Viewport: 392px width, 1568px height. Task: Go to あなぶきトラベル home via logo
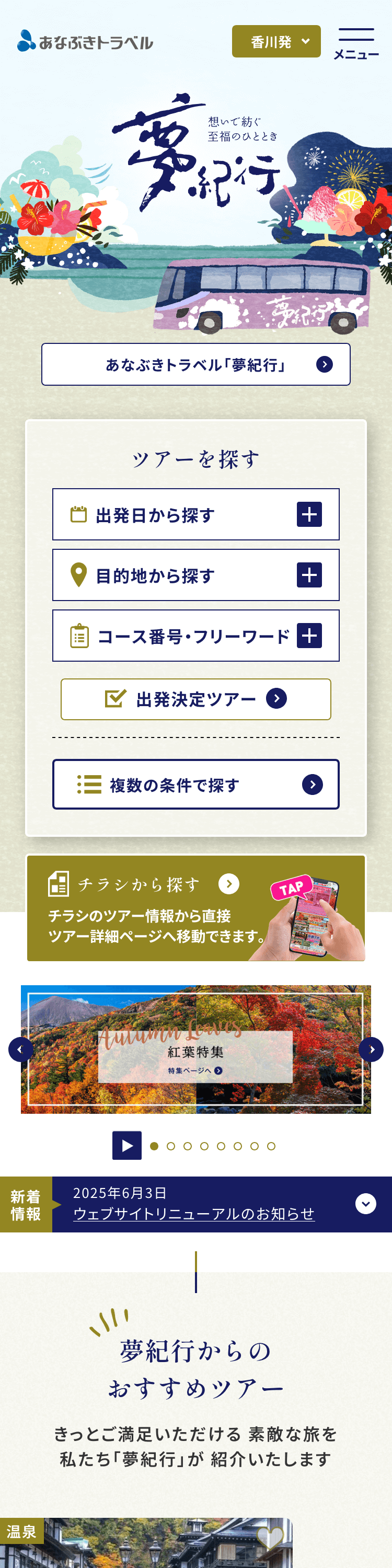click(85, 41)
